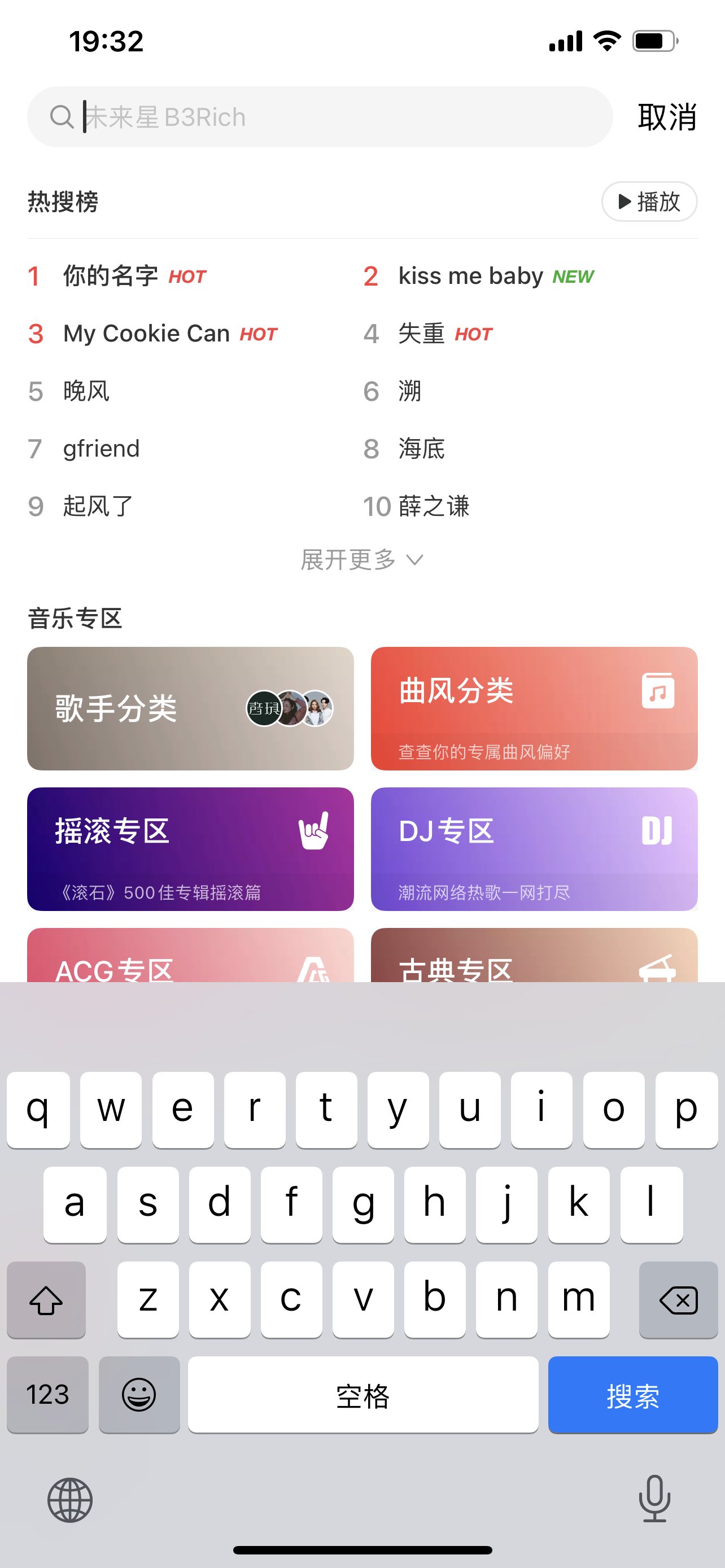The image size is (725, 1568).
Task: Search for 晚风 from the hot list
Action: (x=86, y=391)
